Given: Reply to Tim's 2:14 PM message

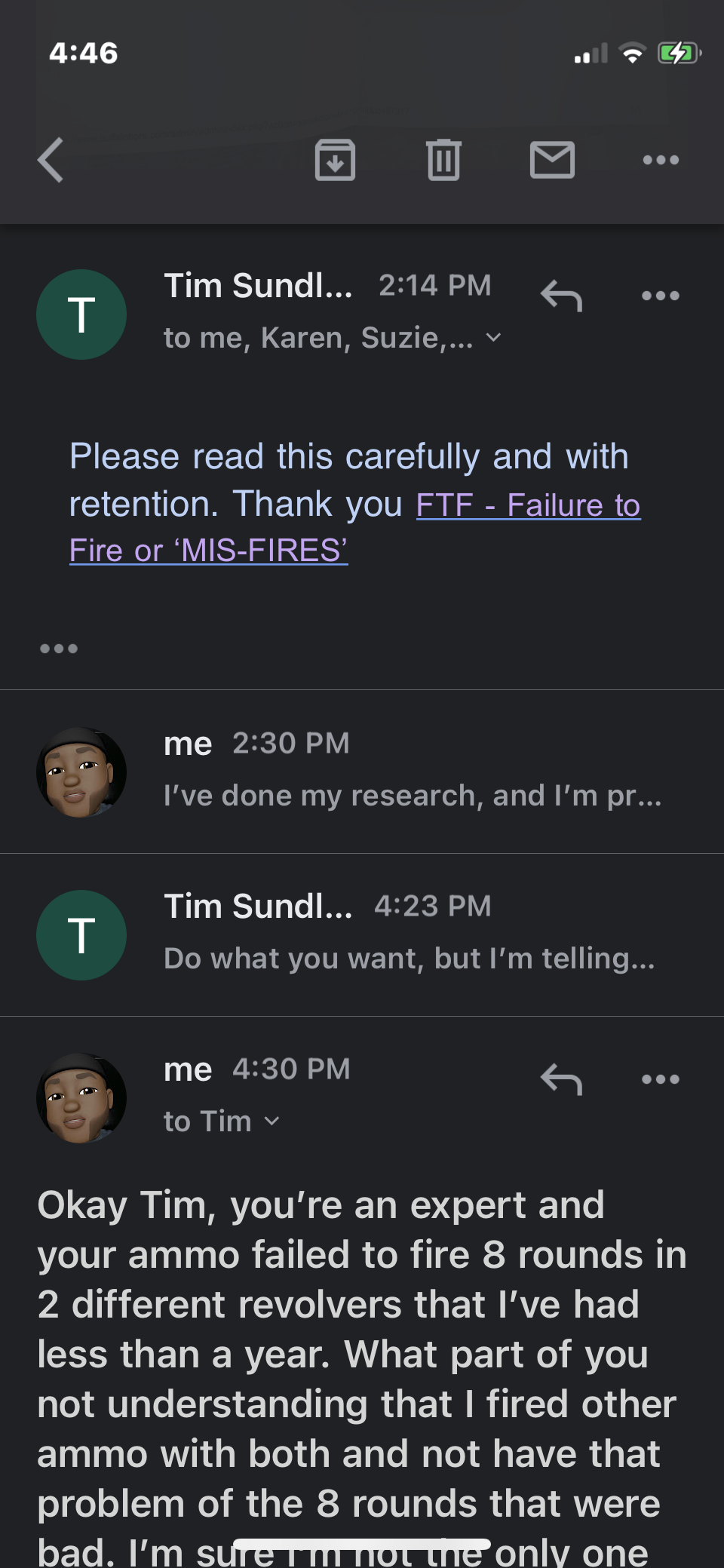Looking at the screenshot, I should point(562,296).
